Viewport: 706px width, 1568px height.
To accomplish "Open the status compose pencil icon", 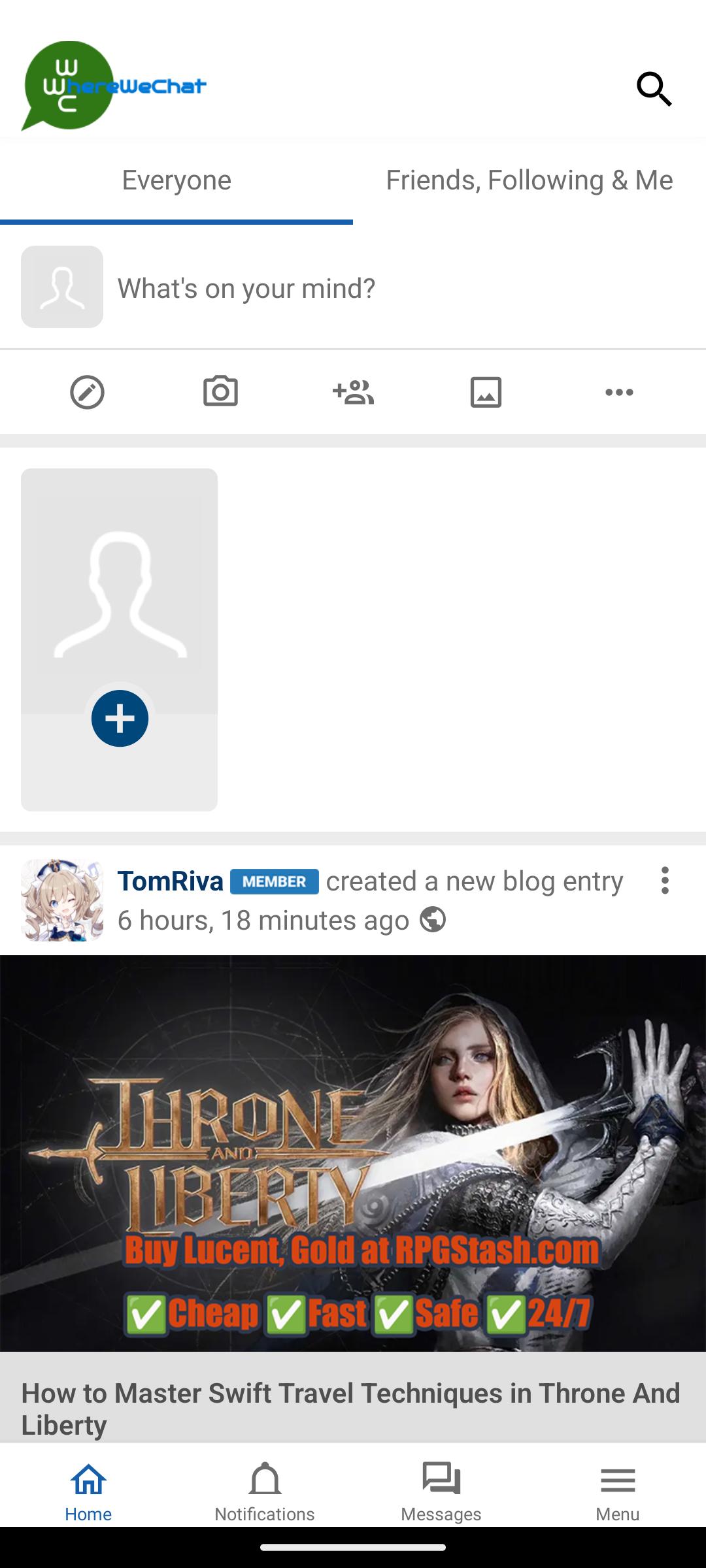I will [x=87, y=392].
